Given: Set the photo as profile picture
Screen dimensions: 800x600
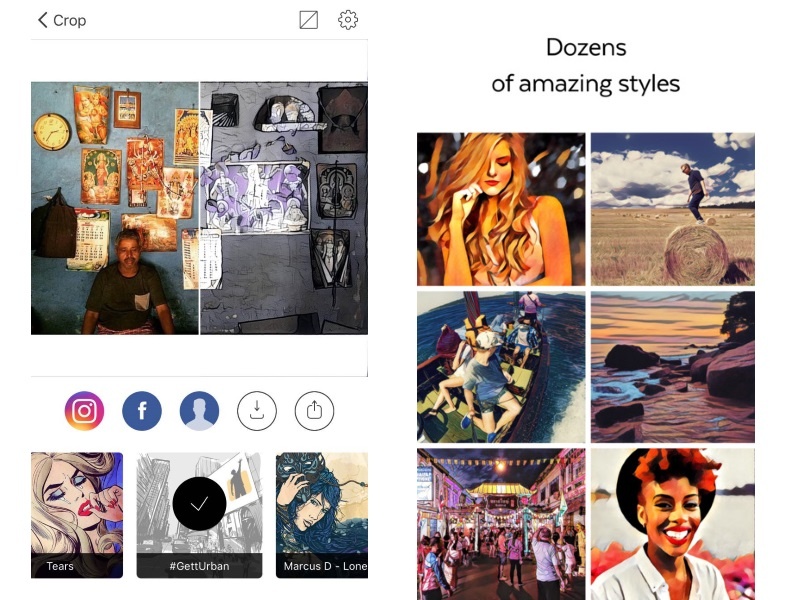Looking at the screenshot, I should click(199, 411).
